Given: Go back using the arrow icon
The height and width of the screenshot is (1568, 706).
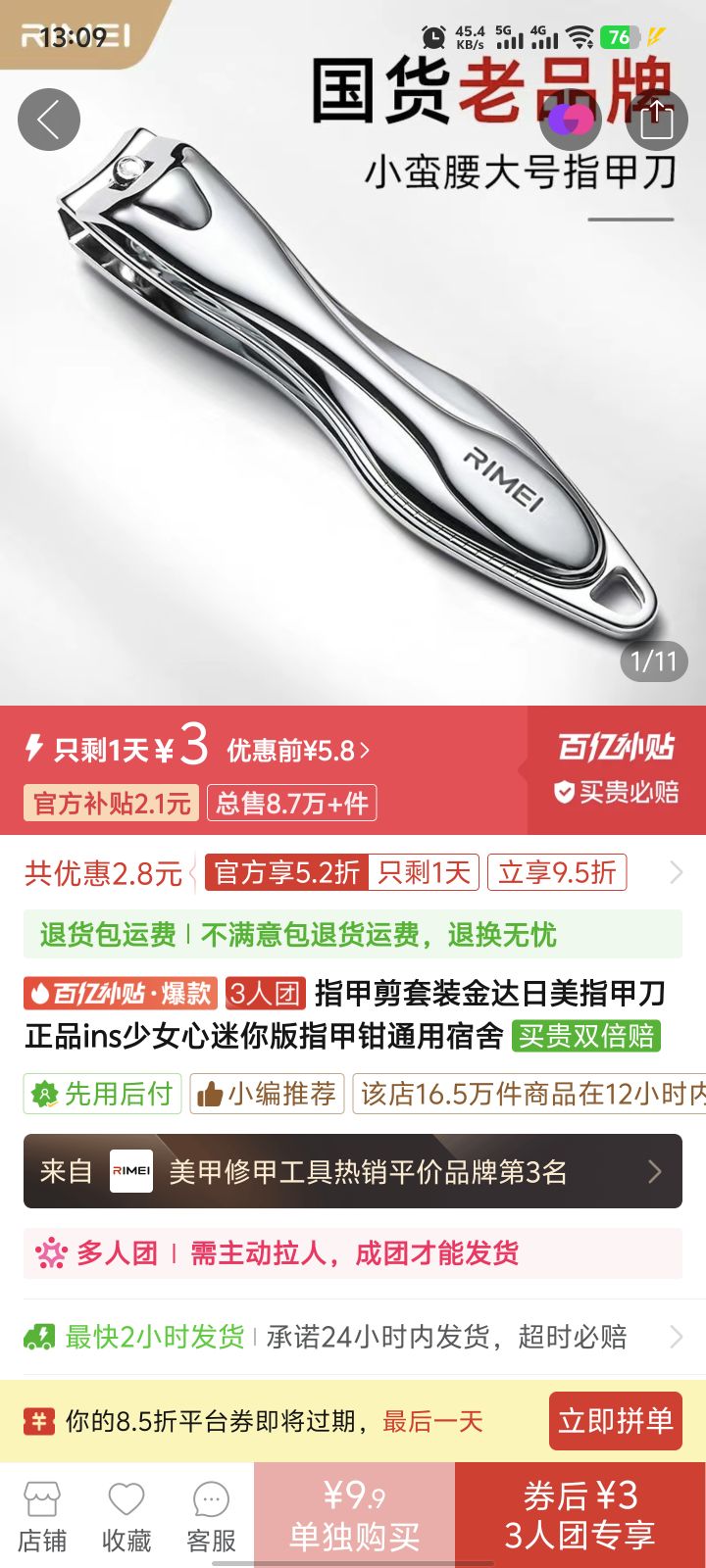Looking at the screenshot, I should pos(48,120).
